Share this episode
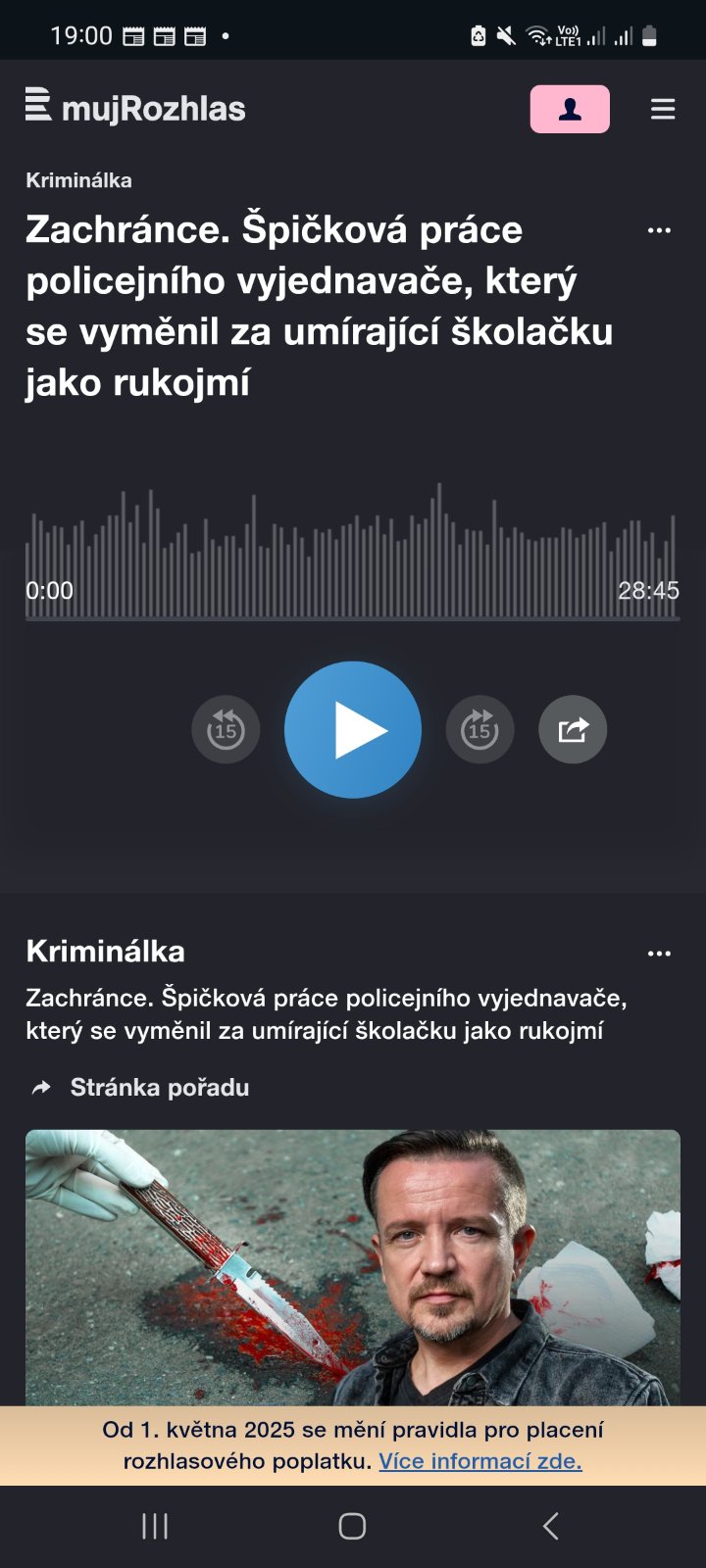 [573, 730]
